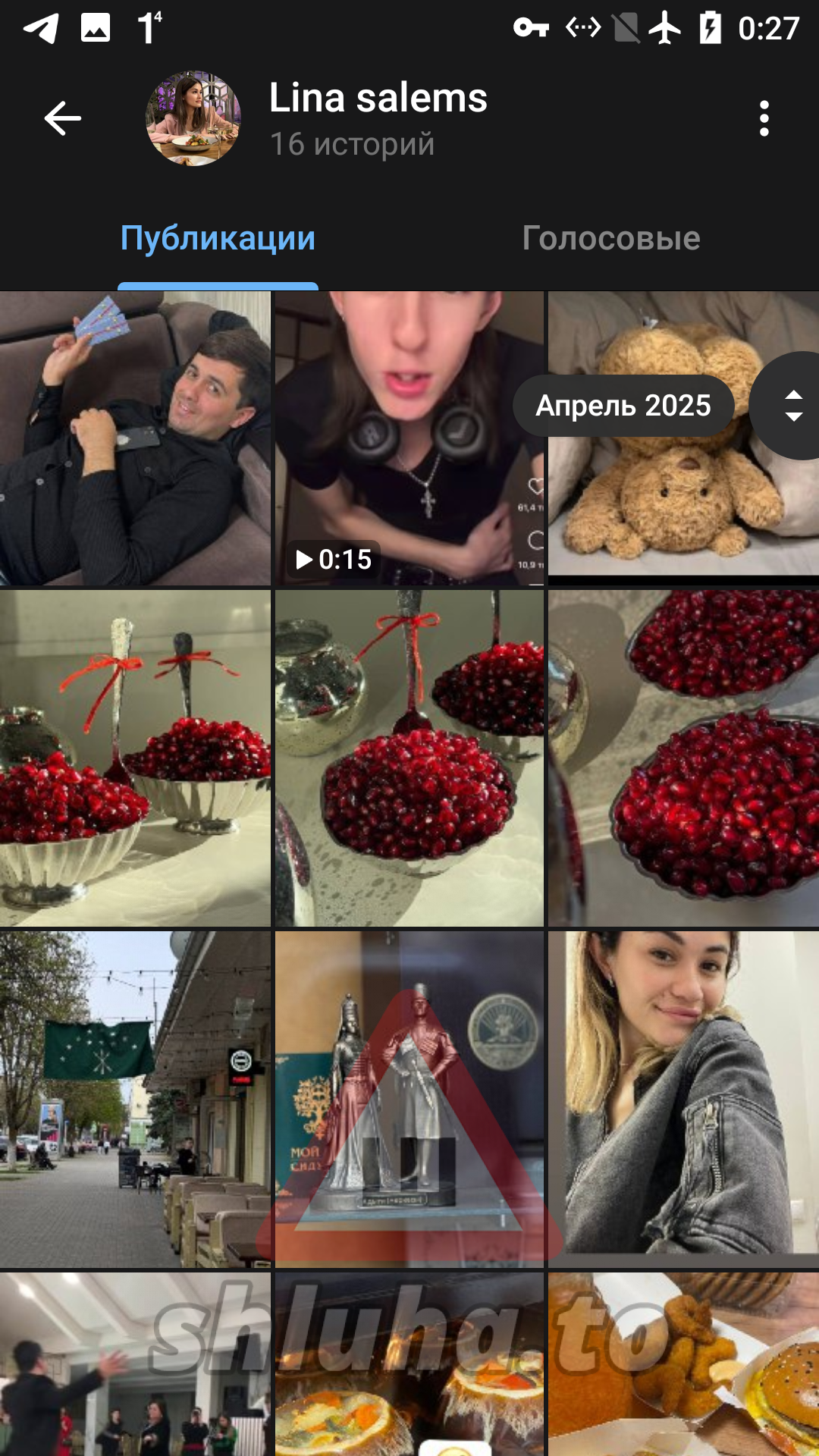The height and width of the screenshot is (1456, 819).
Task: Select the Публикации tab
Action: [218, 238]
